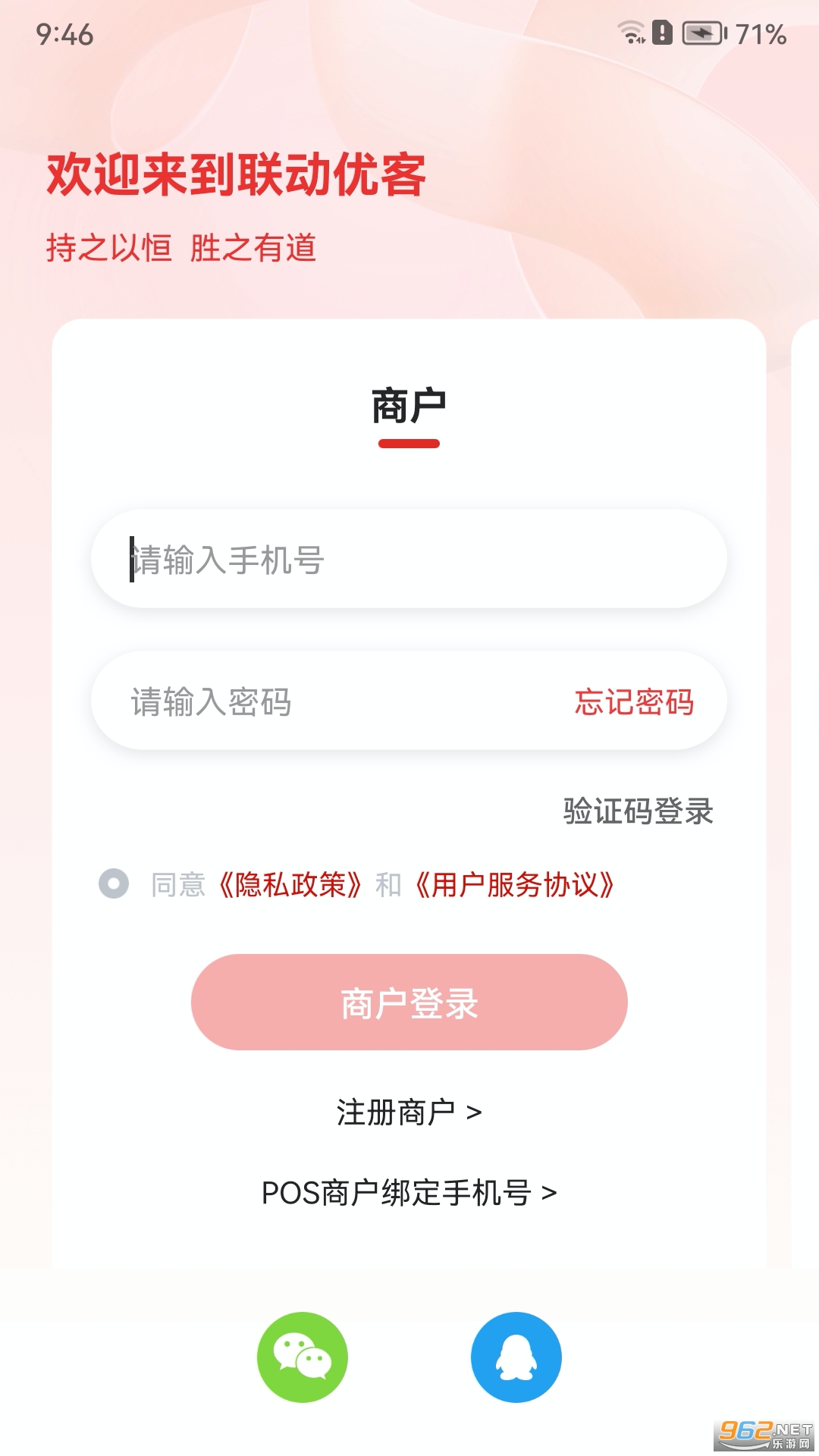Switch to the 商户 tab
This screenshot has width=819, height=1456.
pos(409,404)
